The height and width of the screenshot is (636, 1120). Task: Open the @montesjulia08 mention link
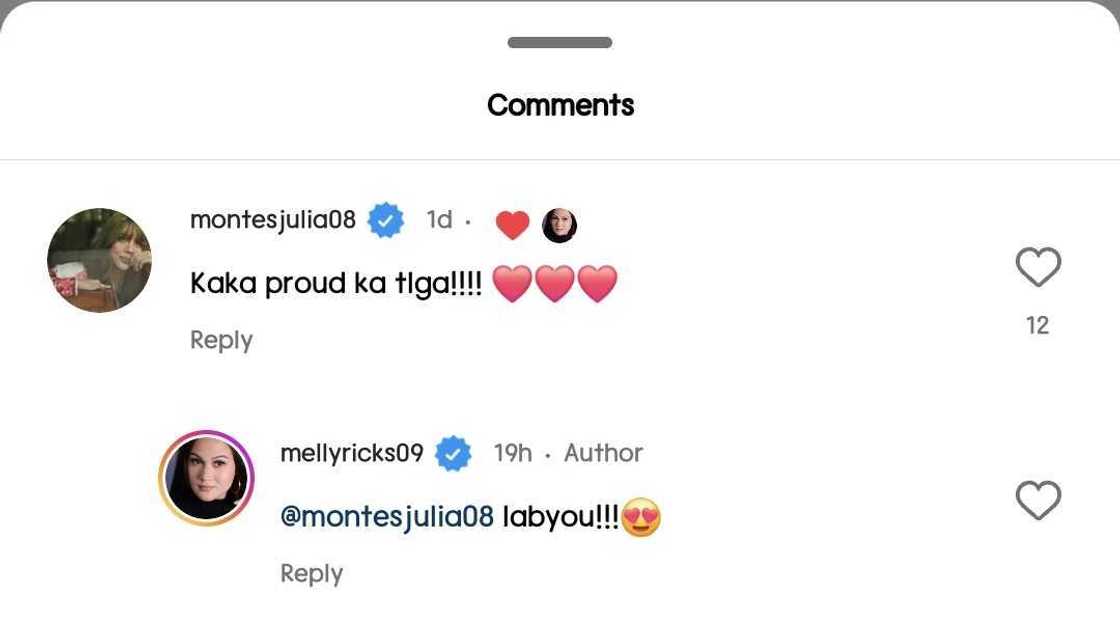387,517
